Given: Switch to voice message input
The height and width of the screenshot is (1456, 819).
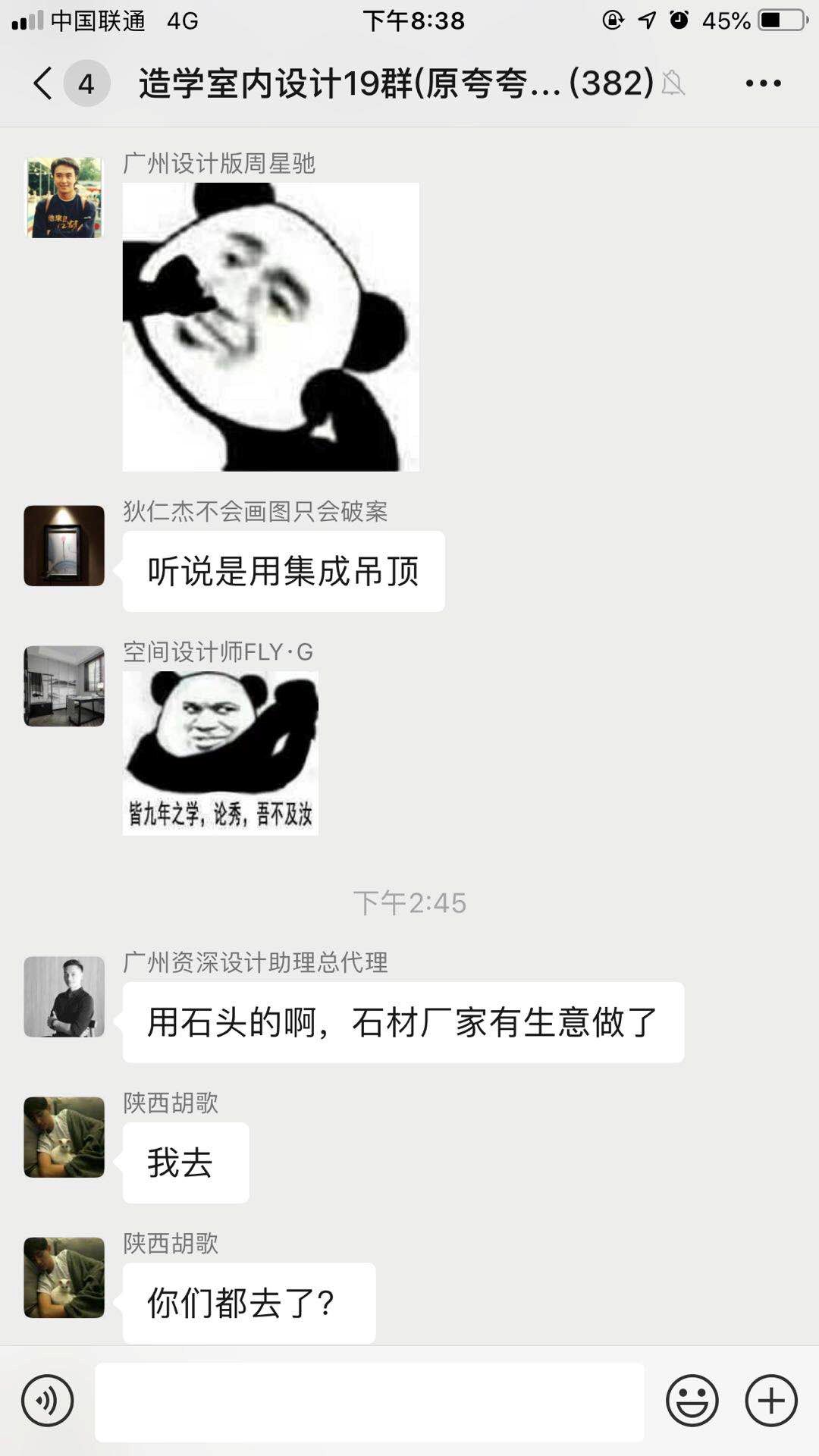Looking at the screenshot, I should point(48,1401).
